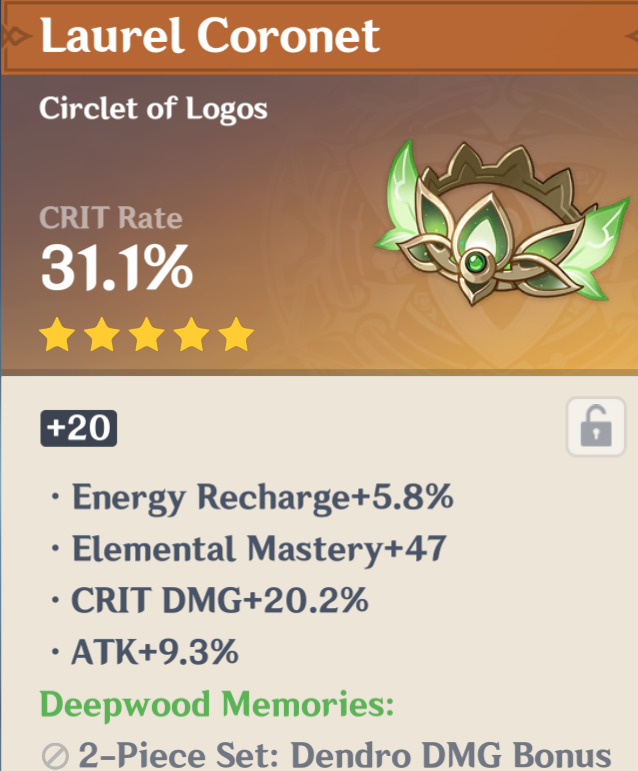Toggle the artifact lock icon
The width and height of the screenshot is (638, 771).
pyautogui.click(x=596, y=428)
